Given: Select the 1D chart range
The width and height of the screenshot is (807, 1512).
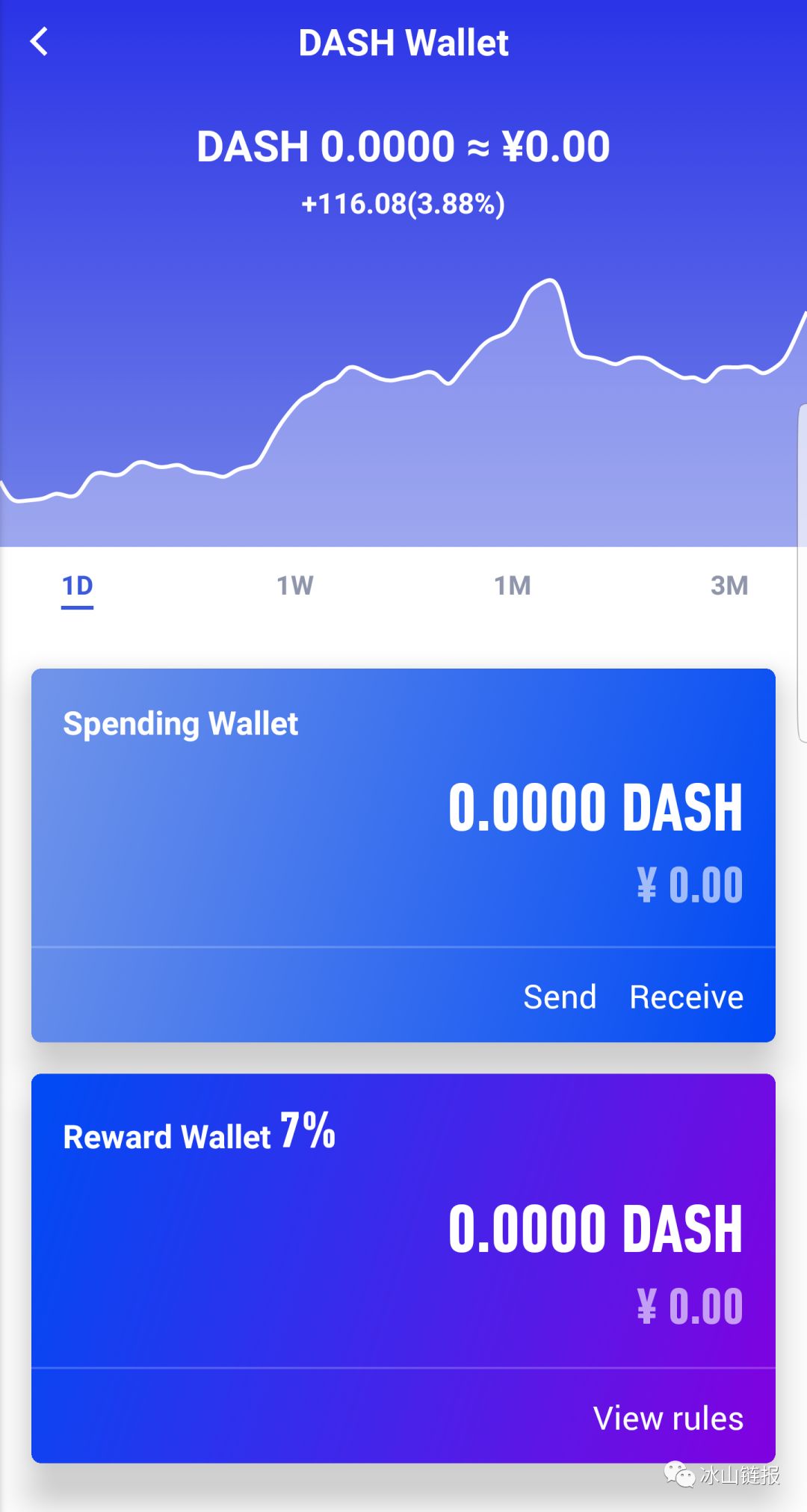Looking at the screenshot, I should pos(77,586).
